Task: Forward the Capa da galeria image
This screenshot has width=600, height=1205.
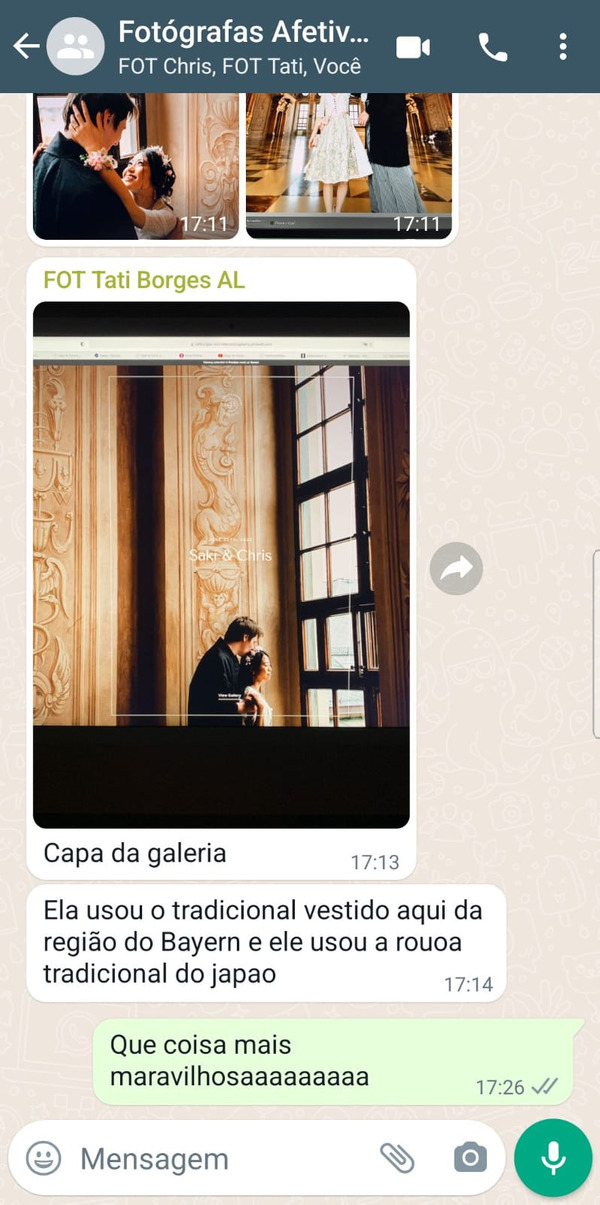Action: coord(456,570)
